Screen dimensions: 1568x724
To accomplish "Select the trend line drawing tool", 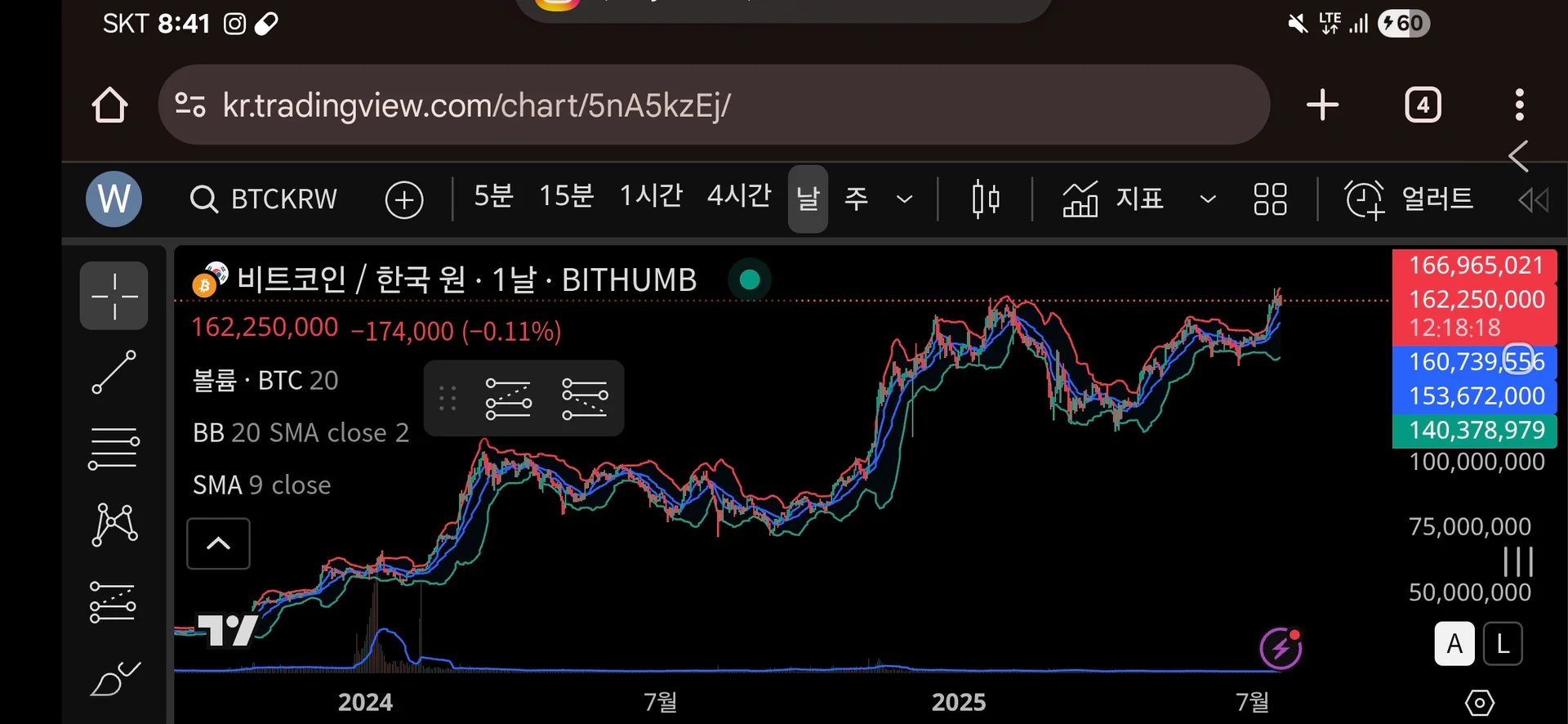I will pyautogui.click(x=114, y=372).
